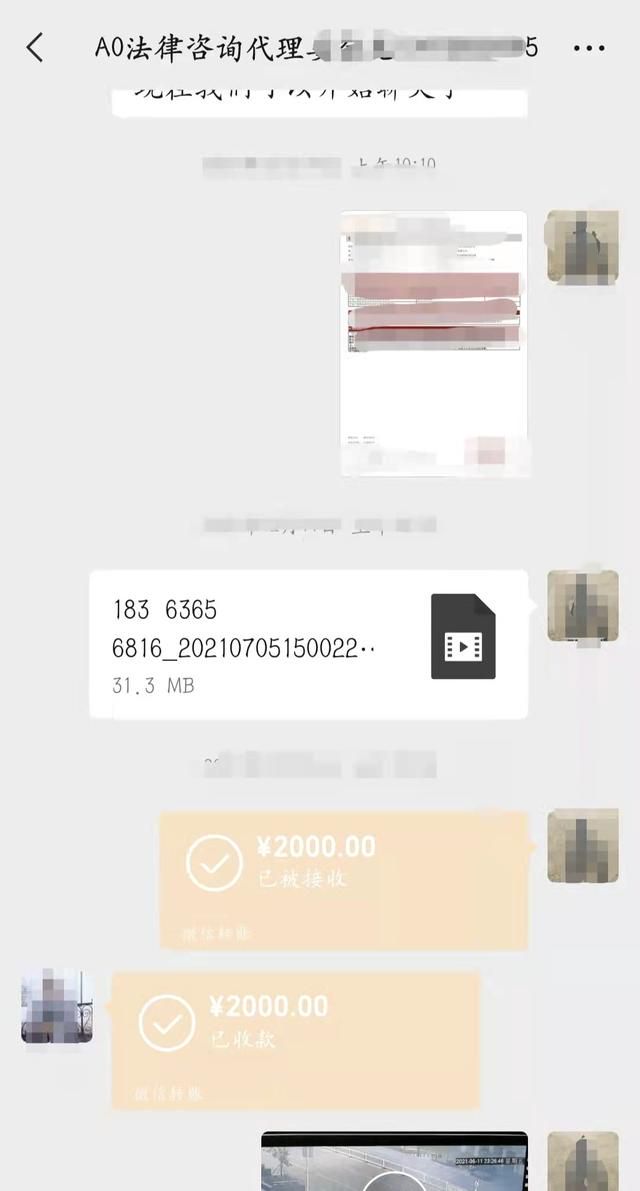This screenshot has height=1191, width=640.
Task: Go back using the top-left arrow
Action: (35, 48)
